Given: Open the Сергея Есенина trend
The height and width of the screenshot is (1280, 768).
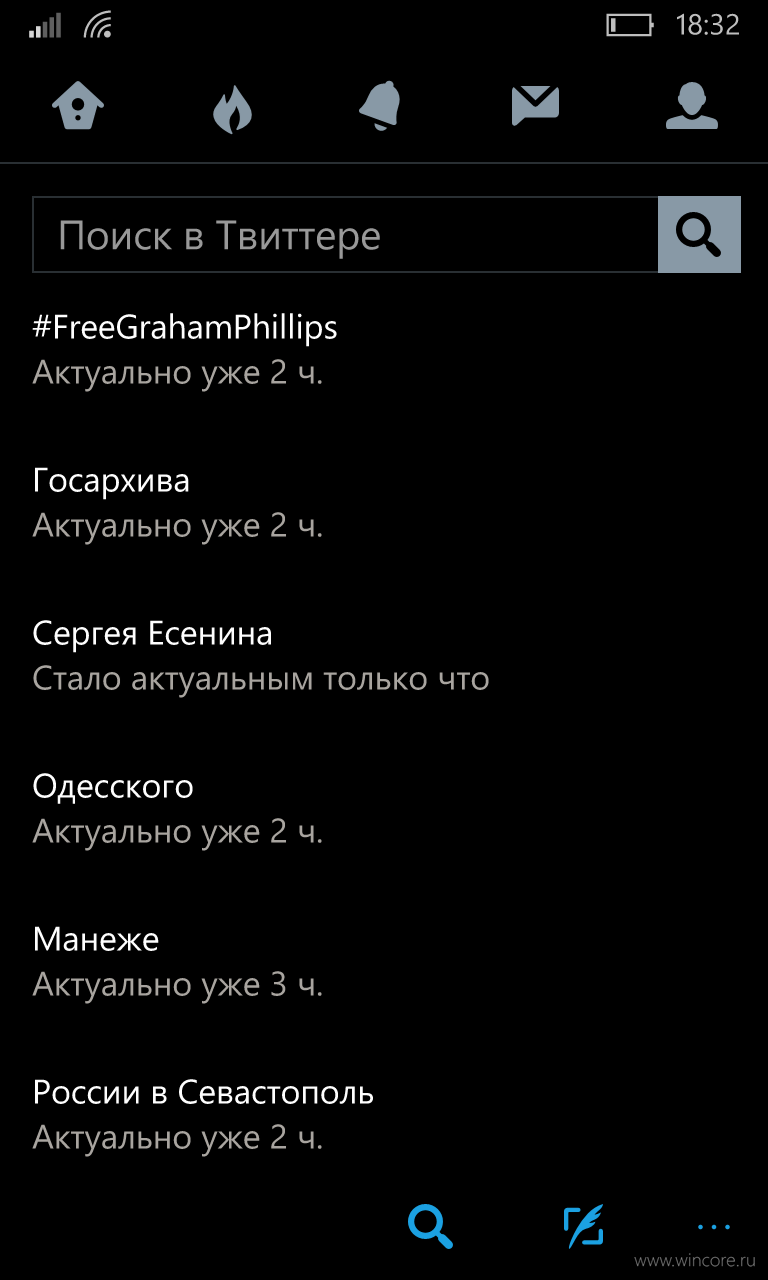Looking at the screenshot, I should tap(384, 656).
